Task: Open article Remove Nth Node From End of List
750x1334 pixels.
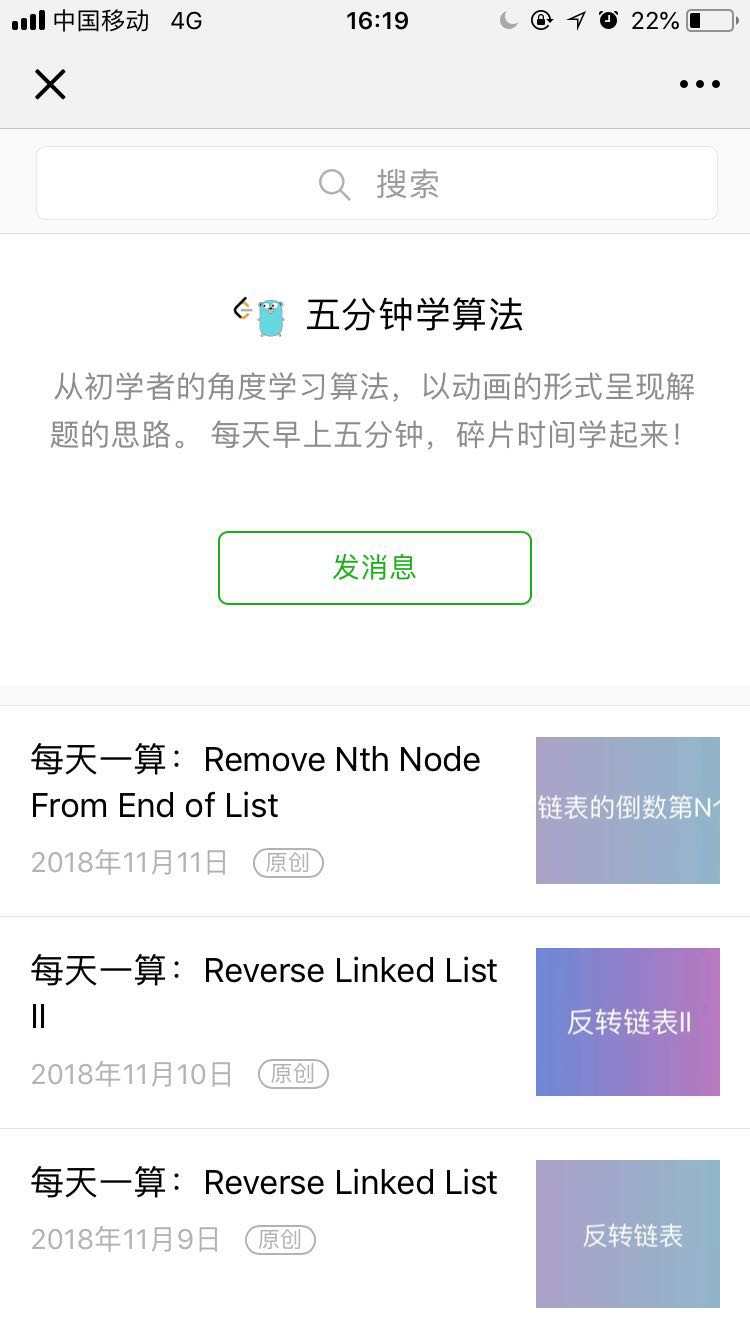Action: point(255,782)
